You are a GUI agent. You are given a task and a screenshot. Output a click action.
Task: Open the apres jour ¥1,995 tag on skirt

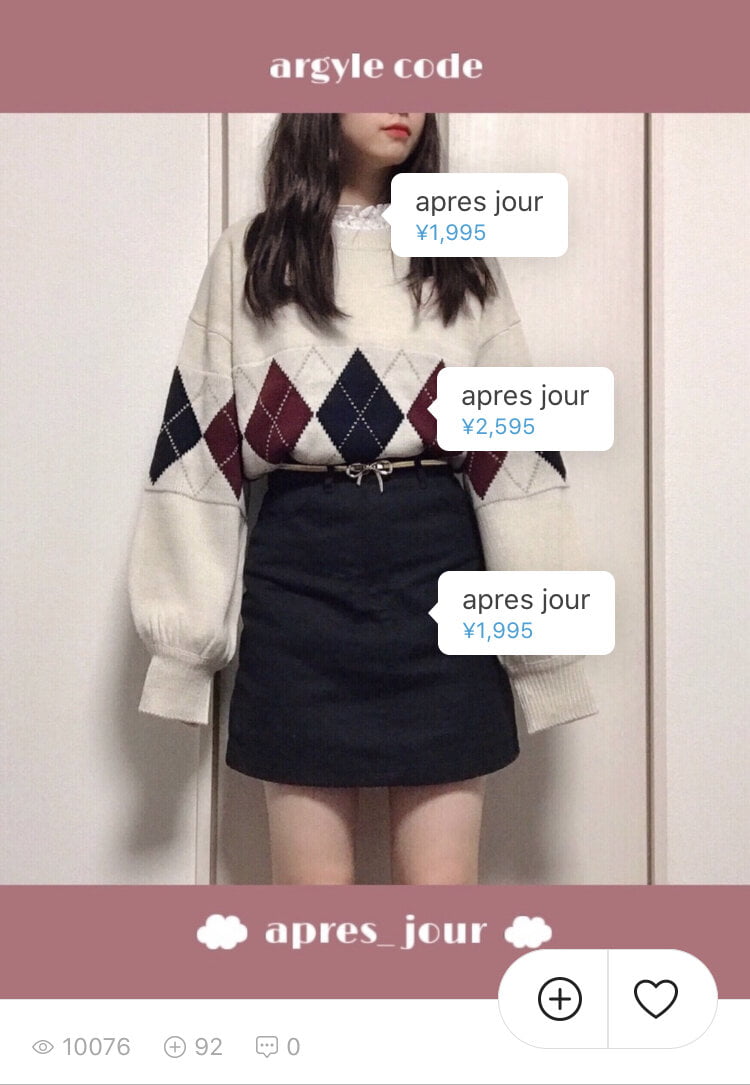click(x=526, y=614)
